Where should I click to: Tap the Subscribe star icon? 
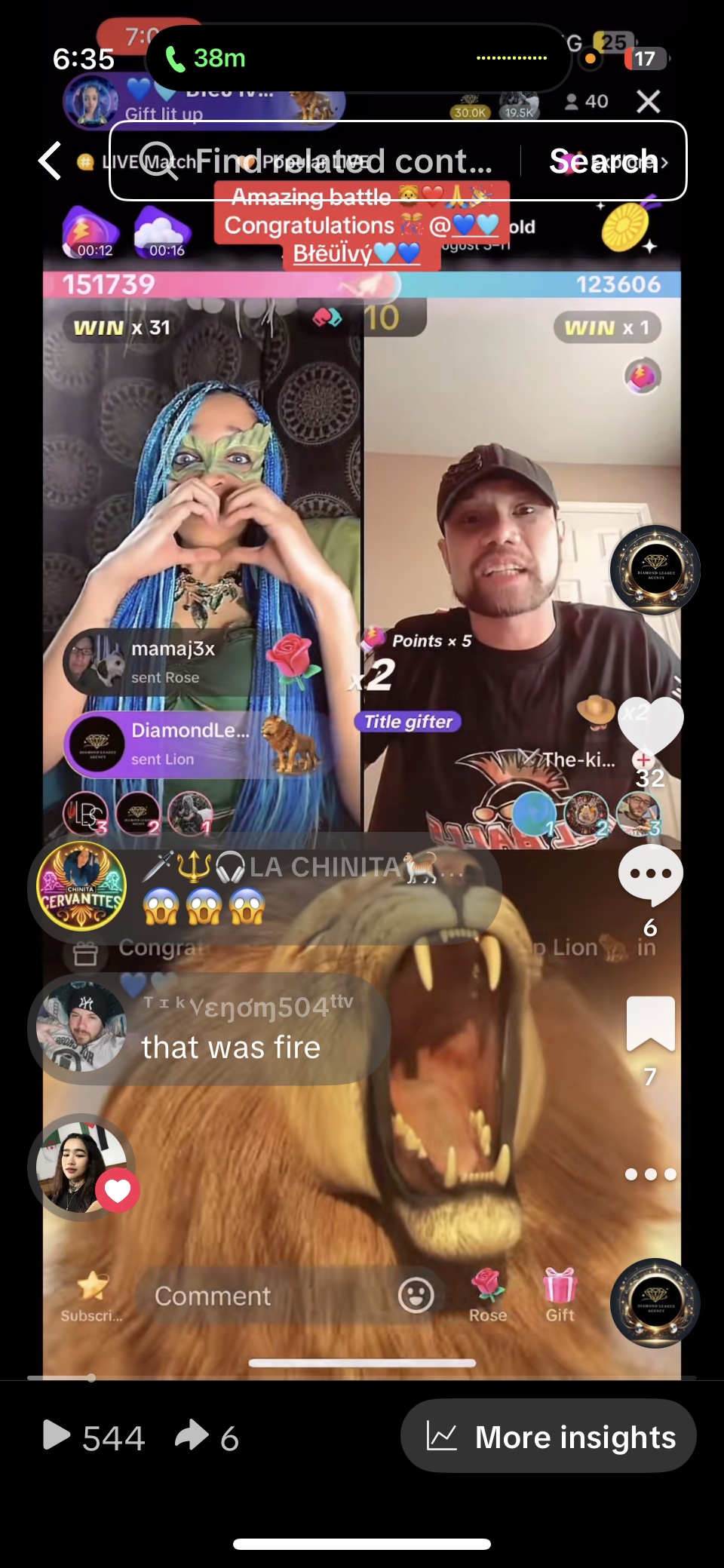[x=92, y=1291]
